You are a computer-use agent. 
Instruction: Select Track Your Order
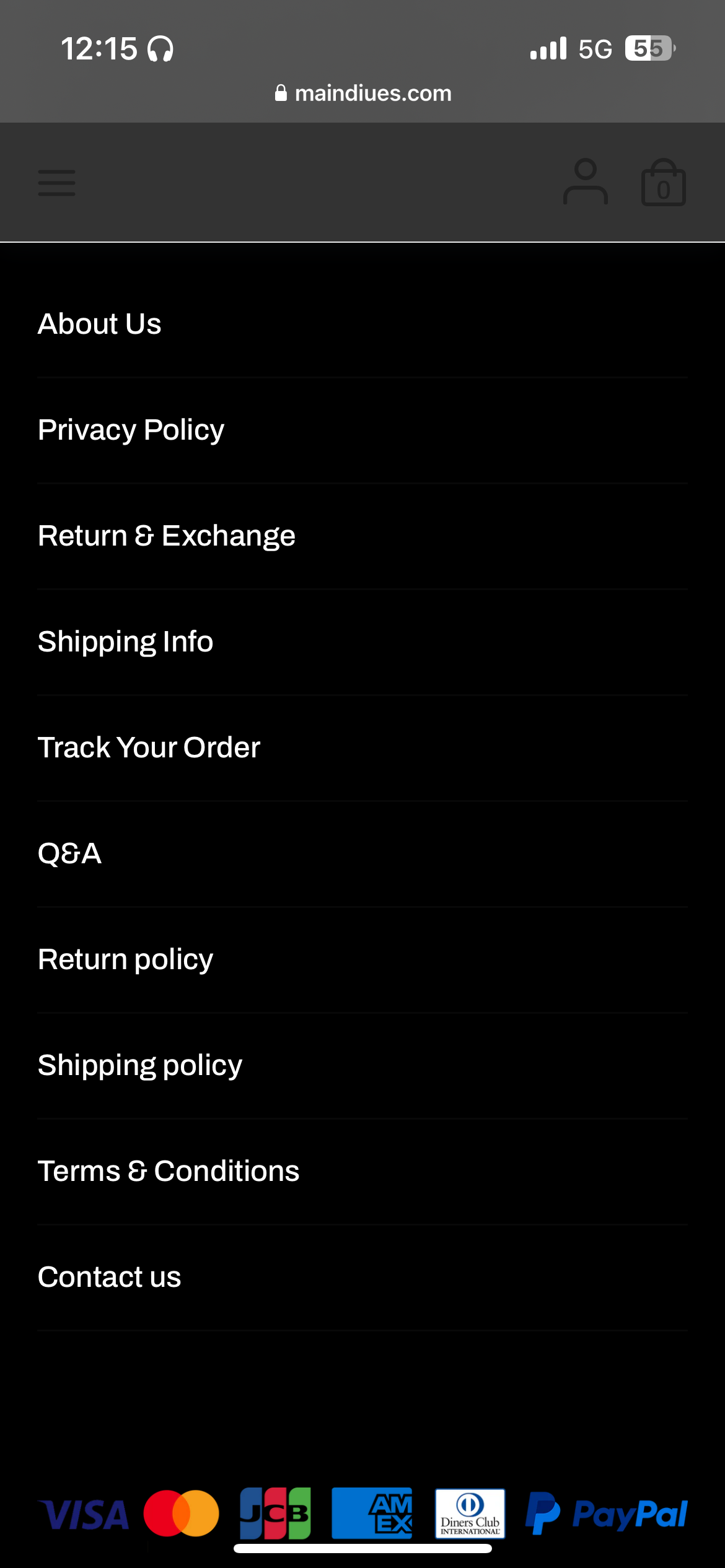(x=149, y=747)
